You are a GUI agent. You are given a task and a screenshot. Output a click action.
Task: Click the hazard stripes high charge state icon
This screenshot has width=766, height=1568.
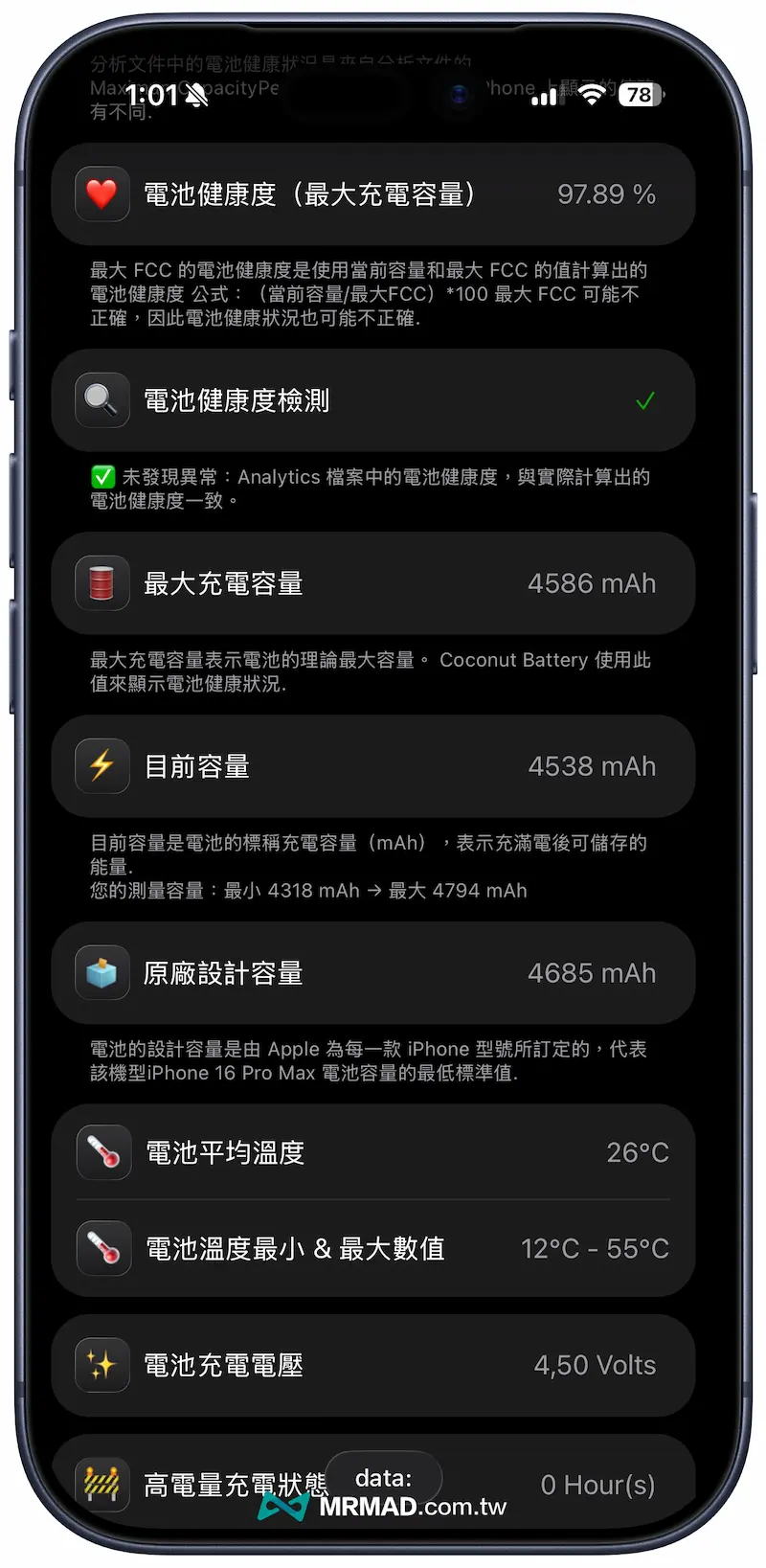pyautogui.click(x=101, y=1485)
